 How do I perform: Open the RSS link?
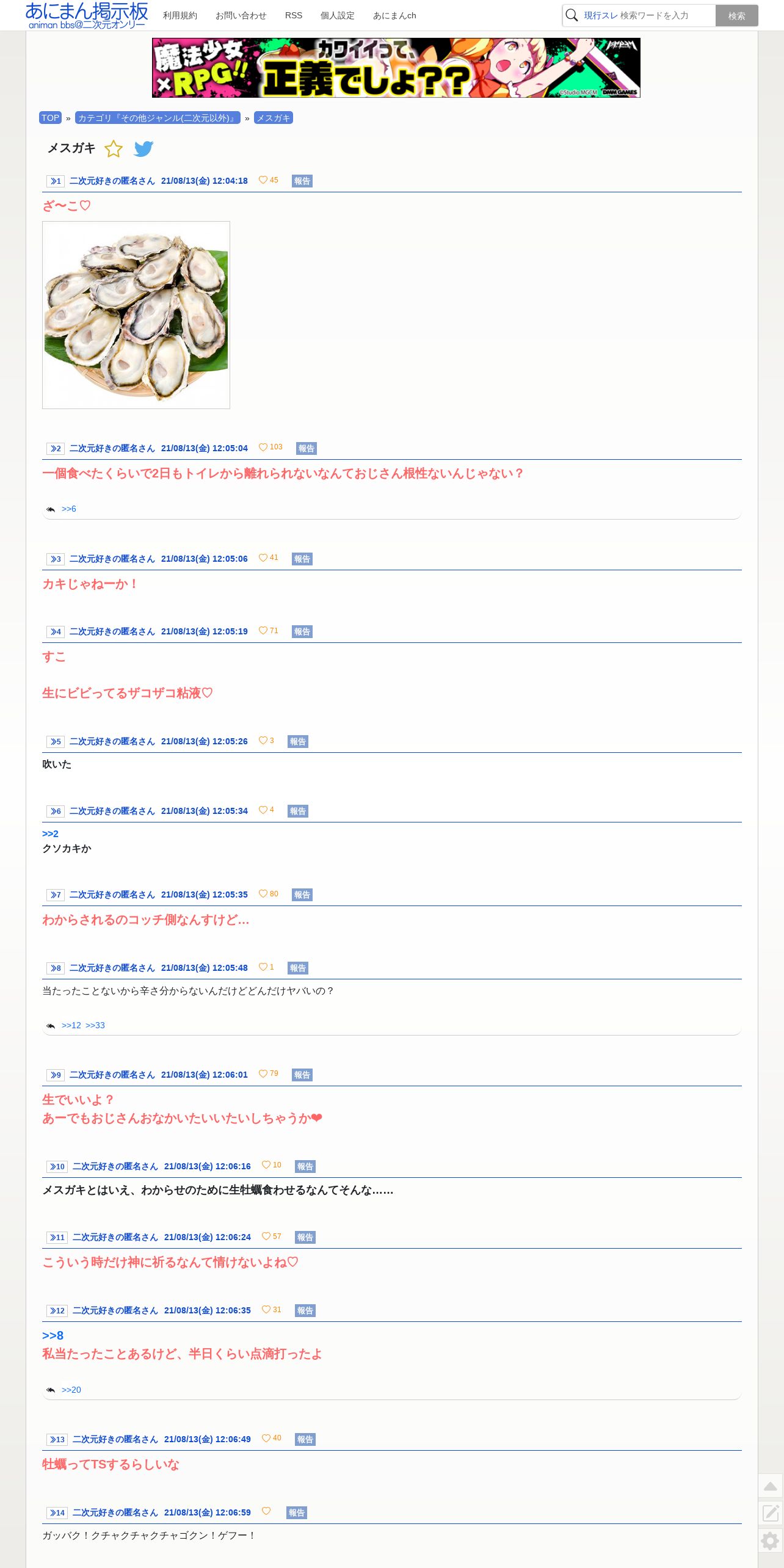(294, 15)
